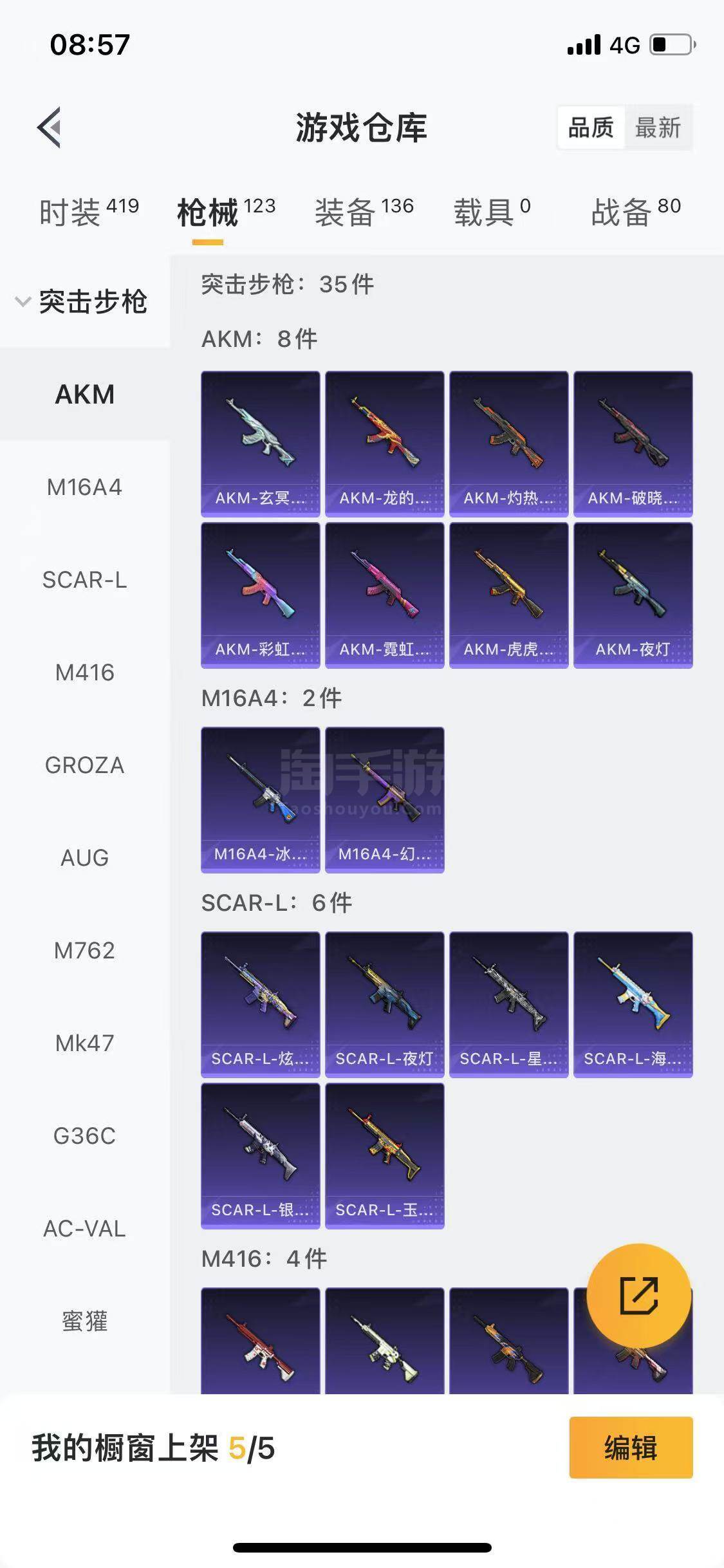Select GROZA in the weapon list
724x1568 pixels.
pyautogui.click(x=84, y=765)
